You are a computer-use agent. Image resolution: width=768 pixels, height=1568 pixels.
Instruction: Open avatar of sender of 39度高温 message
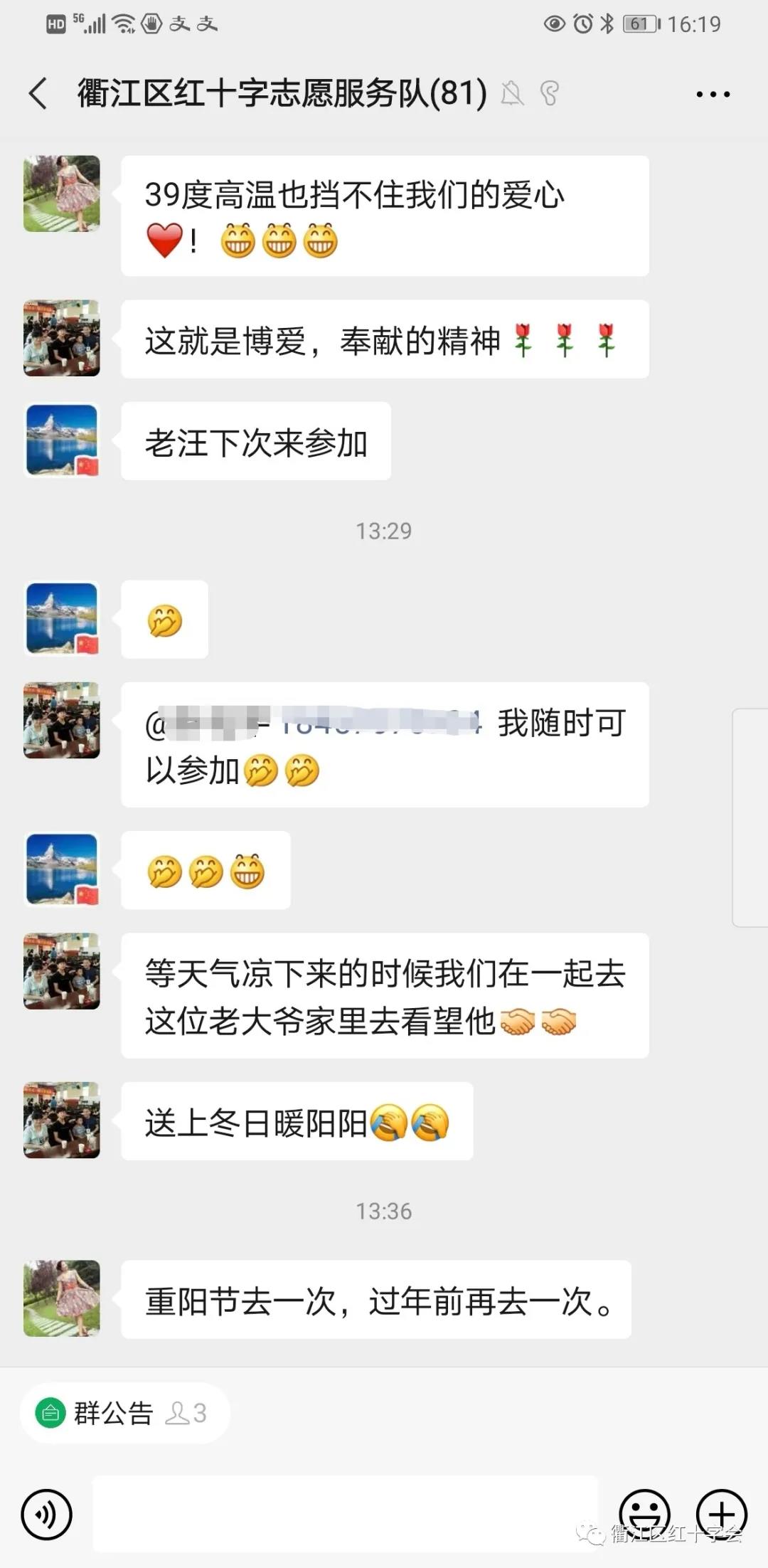coord(62,194)
